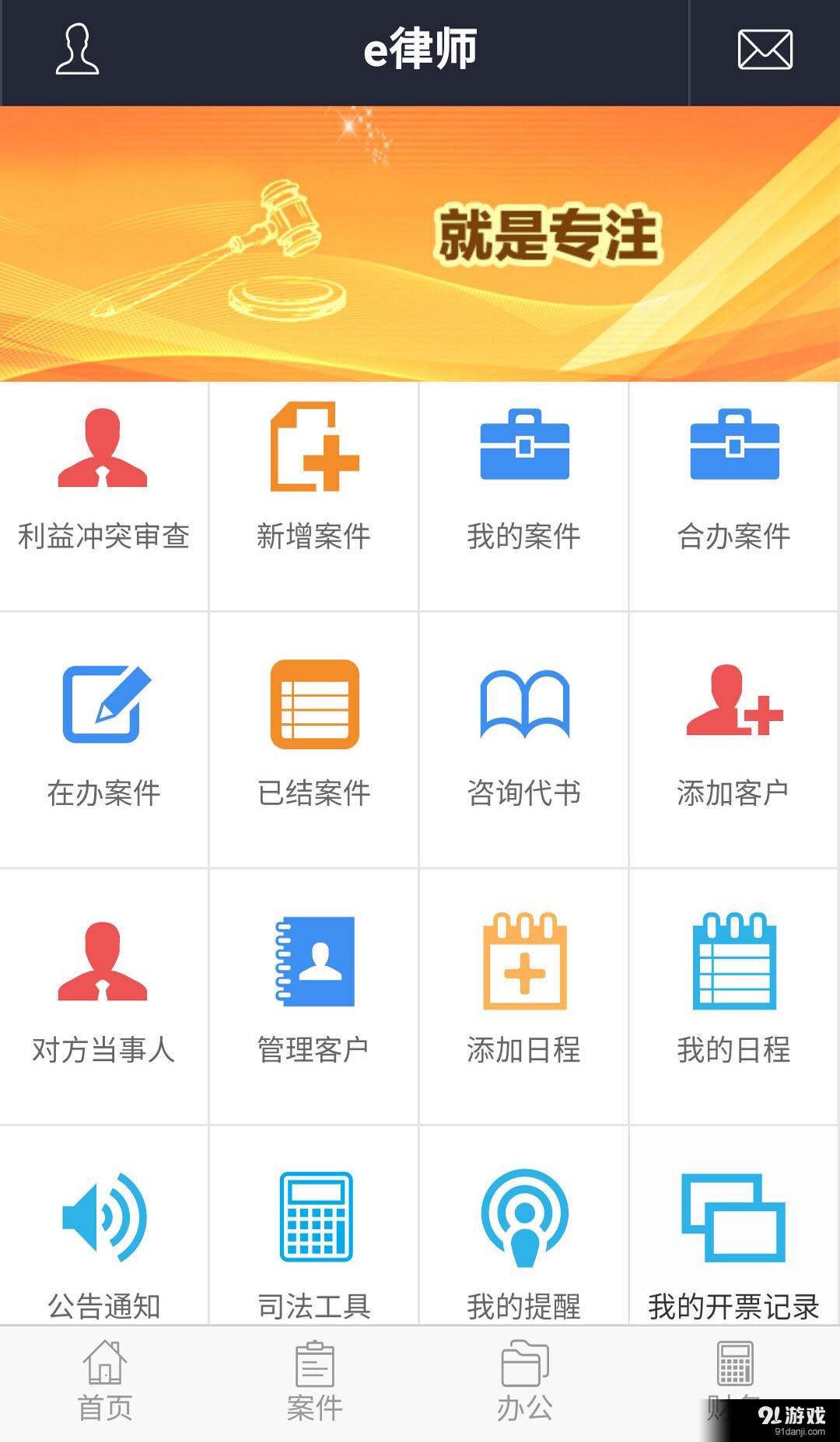
Task: Select 添加客户 to add a client
Action: (x=734, y=735)
